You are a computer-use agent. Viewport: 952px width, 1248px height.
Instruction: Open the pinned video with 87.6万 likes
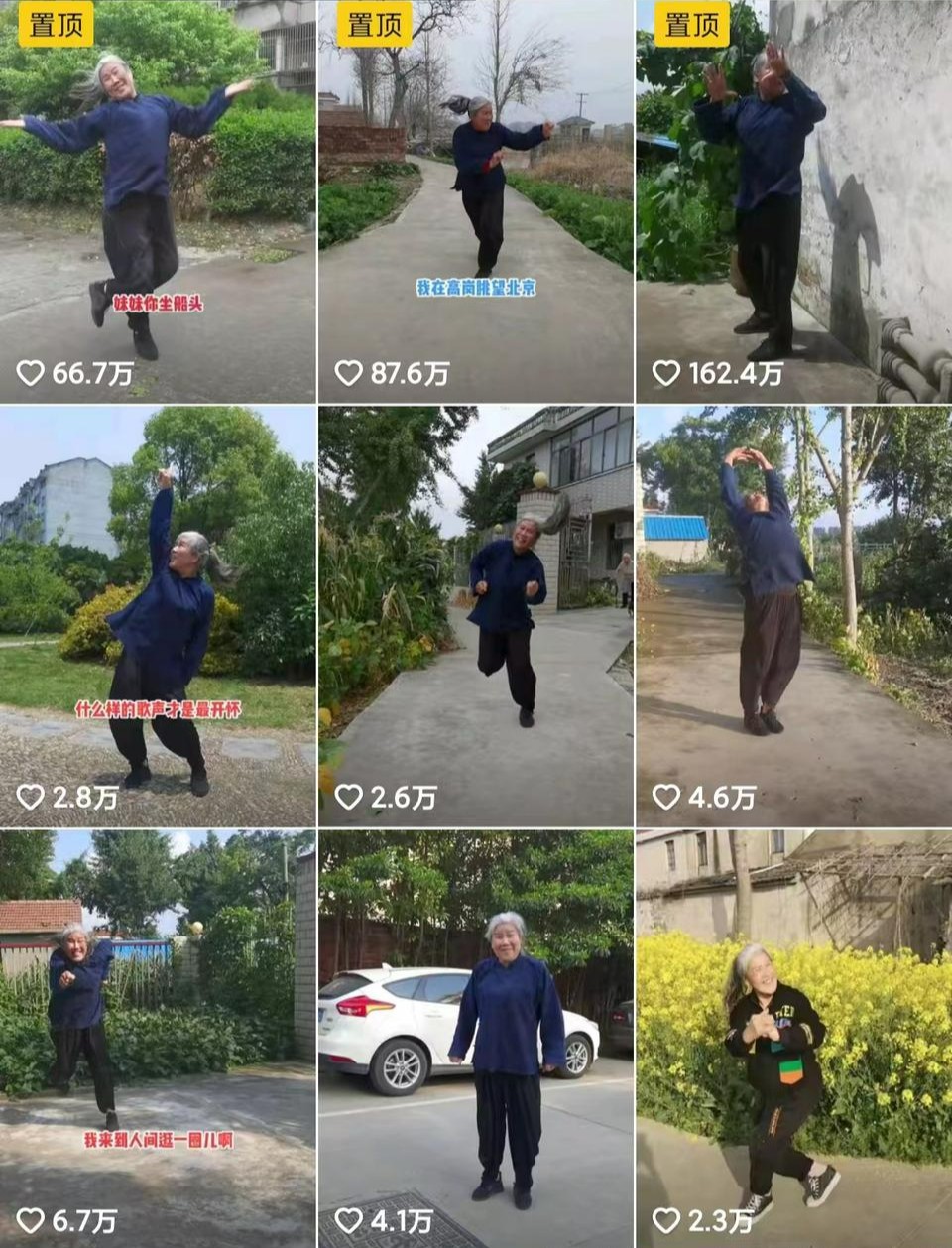click(x=475, y=201)
